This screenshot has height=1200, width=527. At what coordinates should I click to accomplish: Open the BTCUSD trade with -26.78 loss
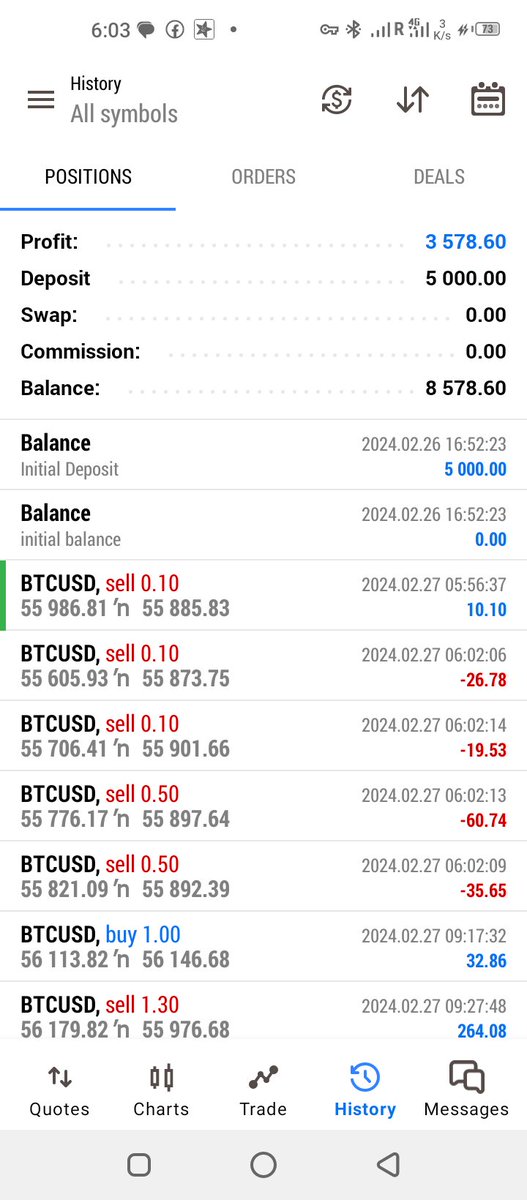pyautogui.click(x=263, y=665)
